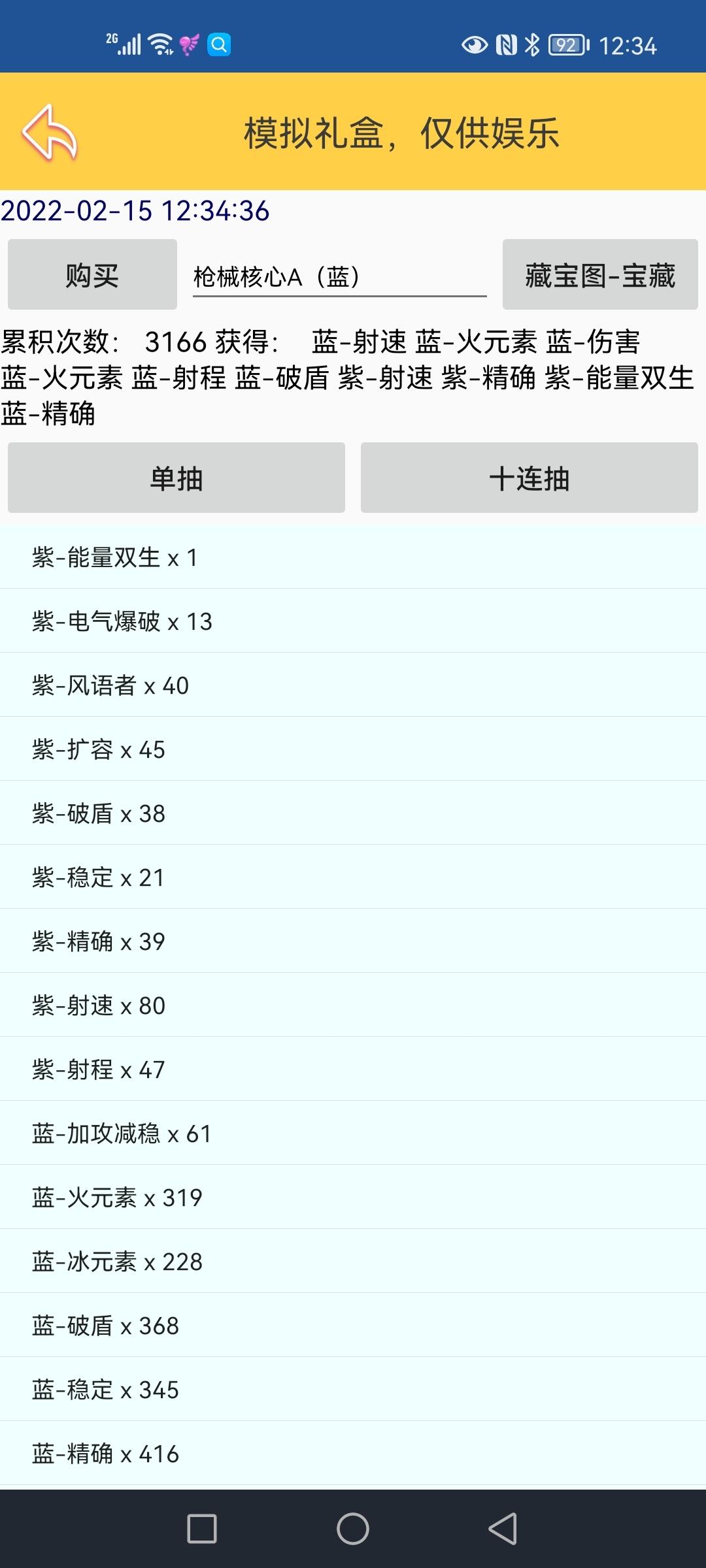This screenshot has width=706, height=1568.
Task: Tap 单抽 for a single draw
Action: click(176, 478)
